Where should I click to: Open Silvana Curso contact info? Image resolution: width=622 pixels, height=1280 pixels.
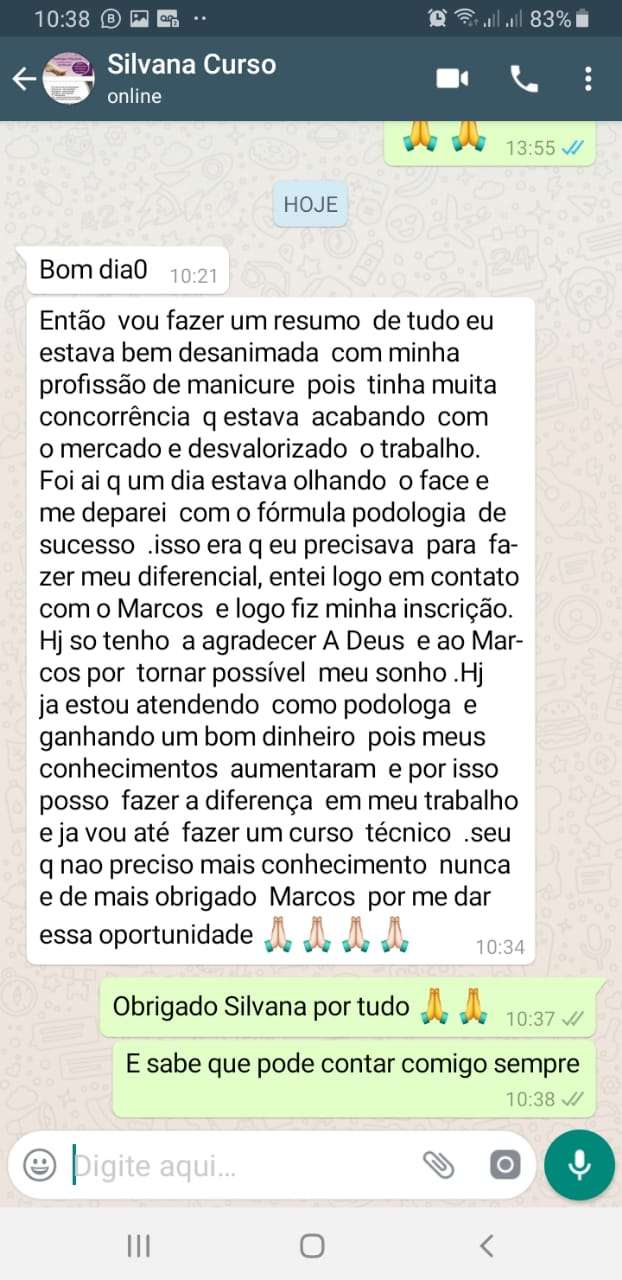coord(190,79)
